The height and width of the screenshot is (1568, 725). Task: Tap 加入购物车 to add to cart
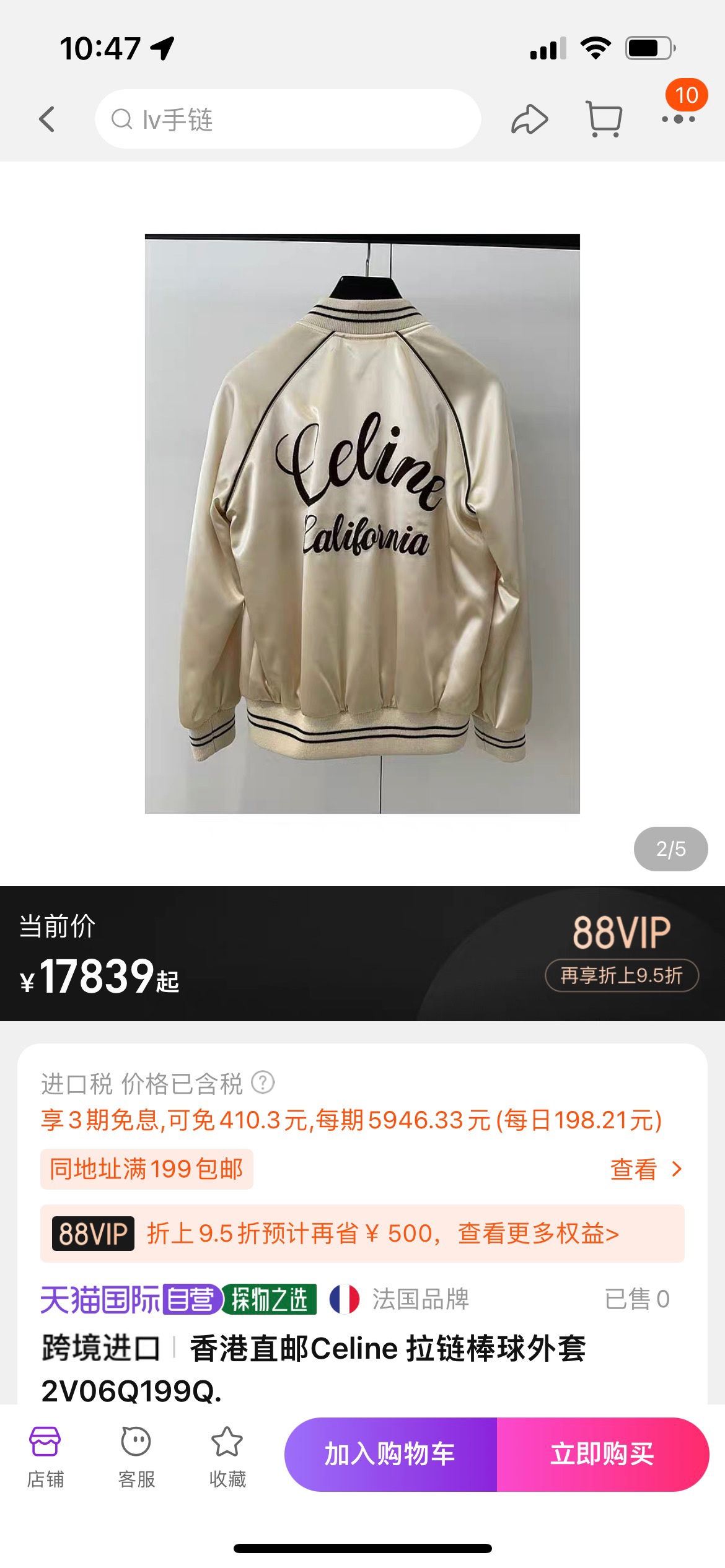pyautogui.click(x=390, y=1454)
